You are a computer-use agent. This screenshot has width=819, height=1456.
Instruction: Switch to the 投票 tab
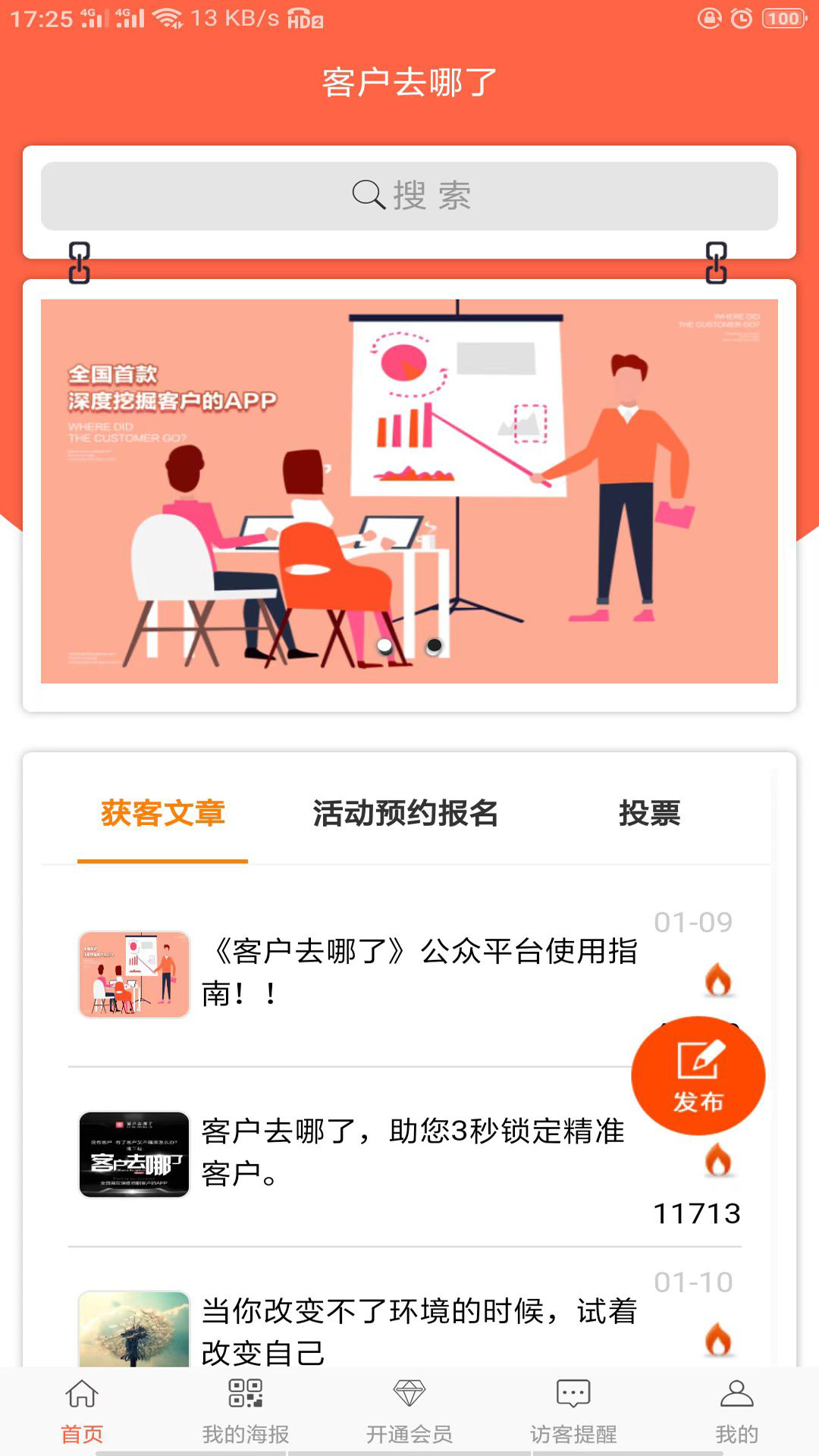[650, 813]
